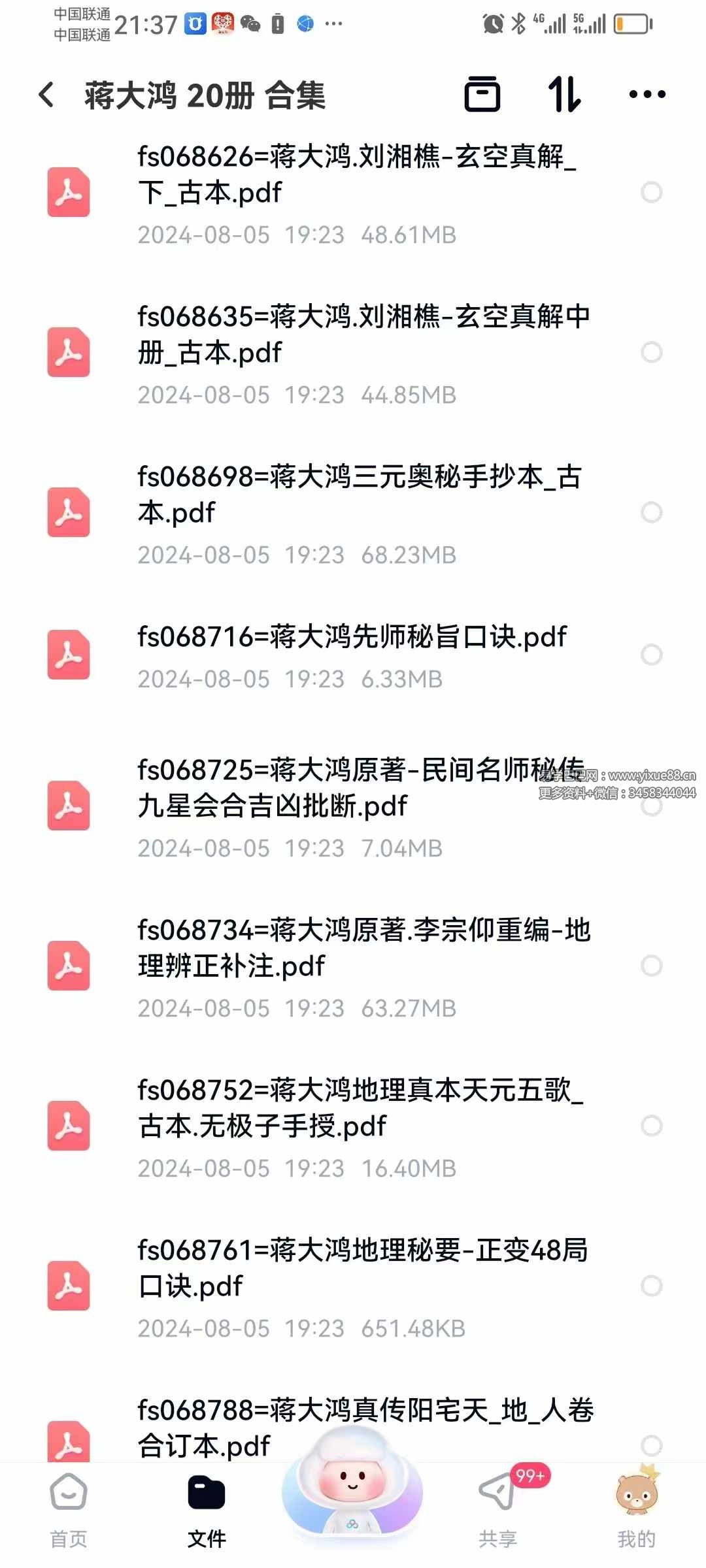The height and width of the screenshot is (1568, 706).
Task: Open fs068752 天元五歌_古本.无极子手授.pdf
Action: click(x=360, y=1108)
